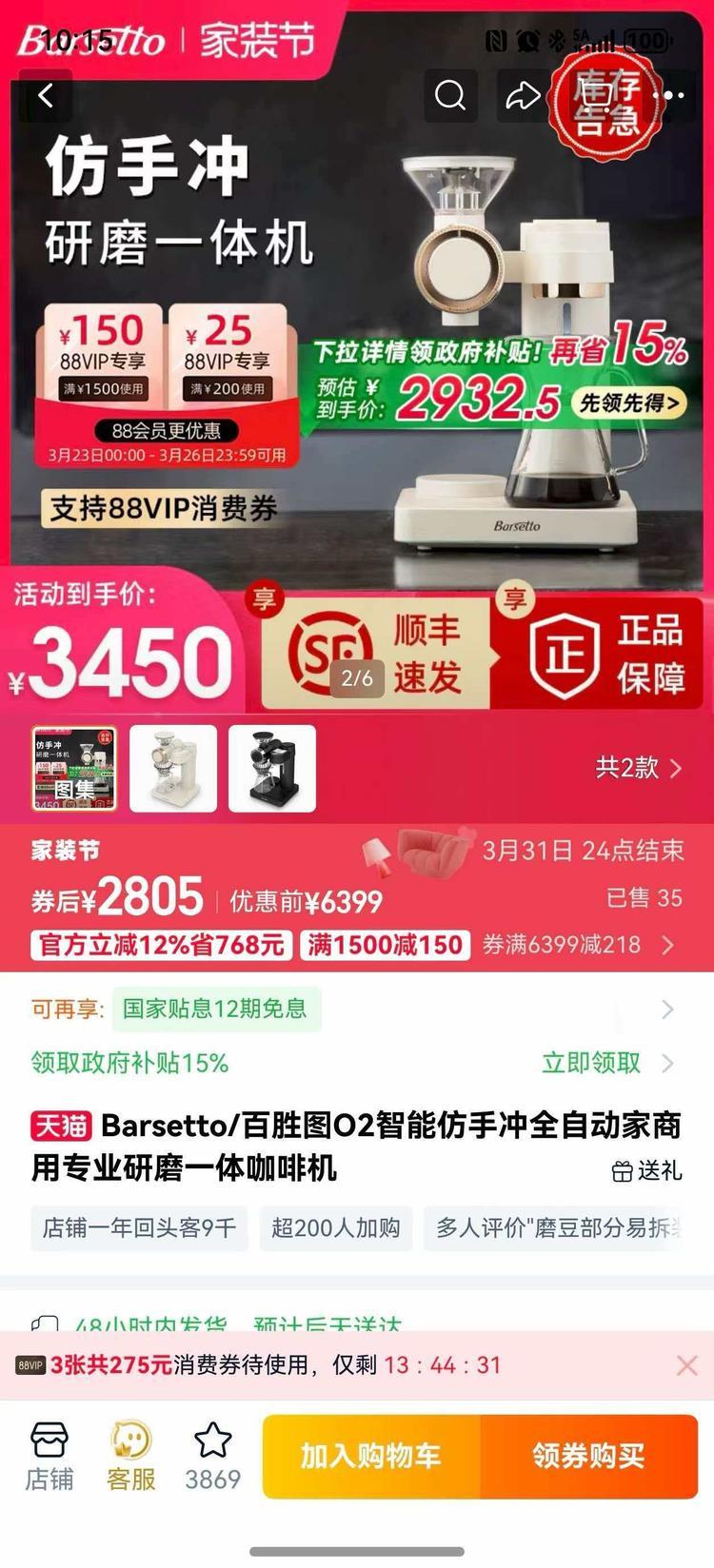Select the black coffee machine variant
Screen dimensions: 714x1568
(x=271, y=769)
